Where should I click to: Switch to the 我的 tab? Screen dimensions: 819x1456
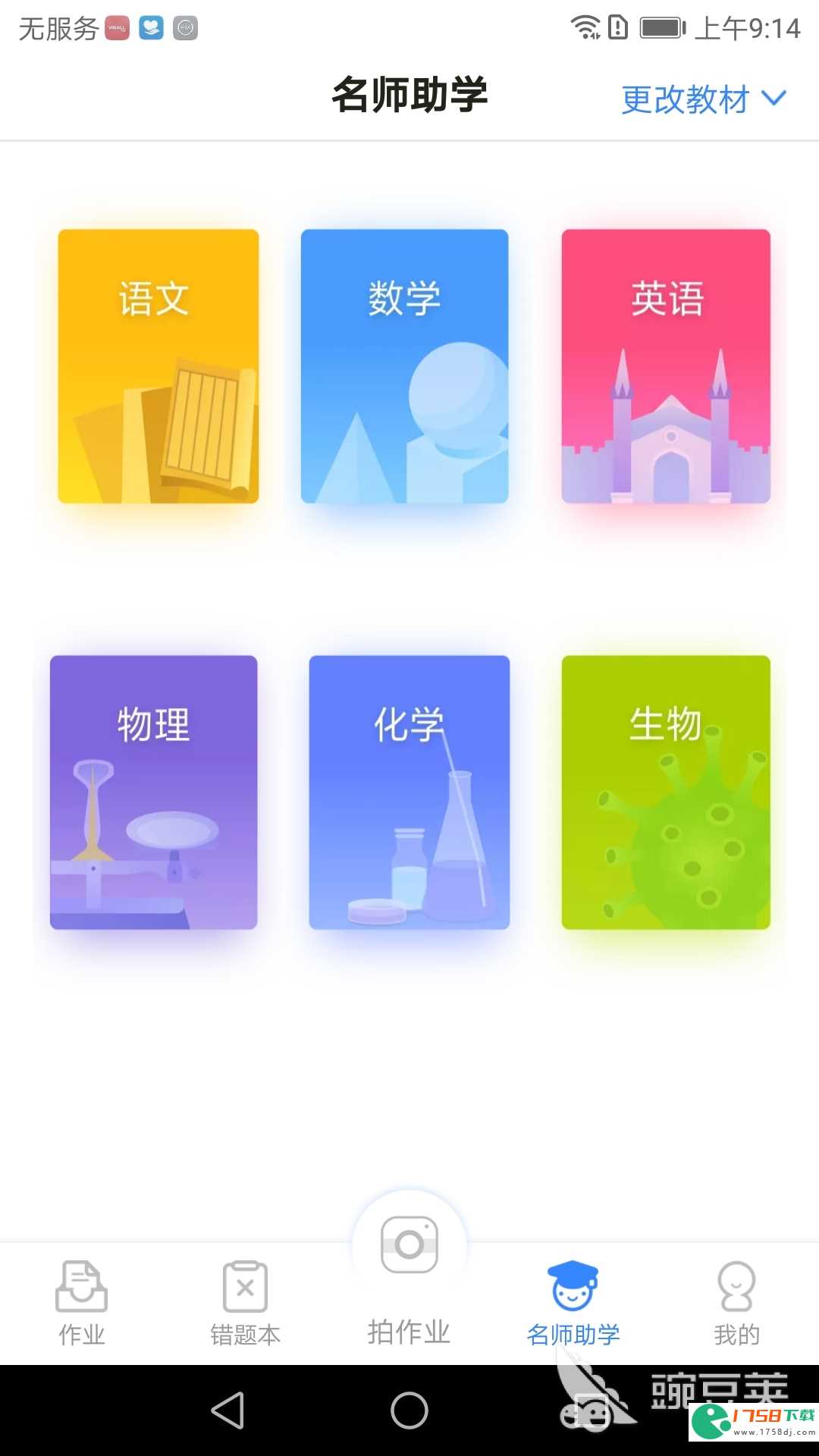click(x=736, y=1303)
